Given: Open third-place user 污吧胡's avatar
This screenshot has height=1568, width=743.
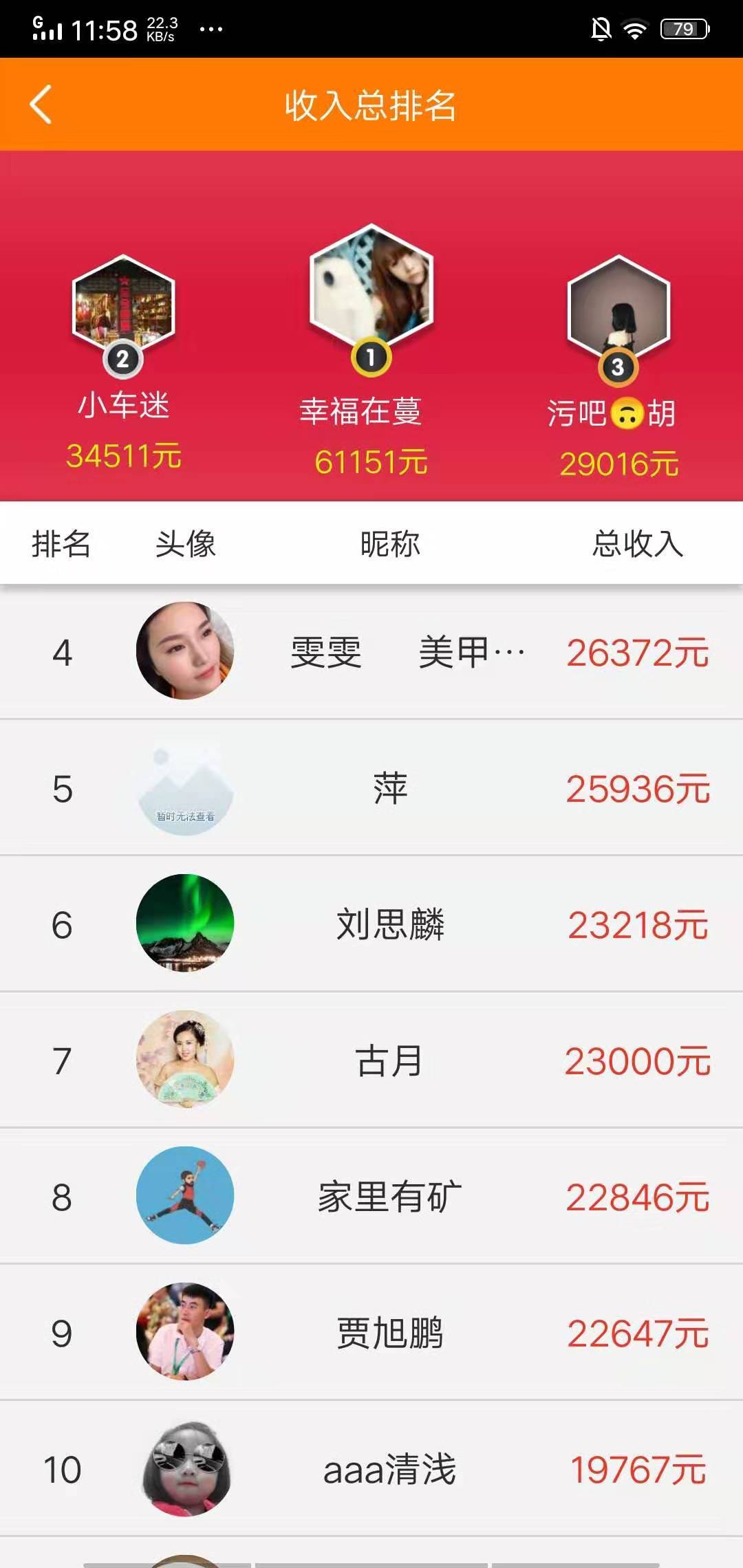Looking at the screenshot, I should [x=618, y=306].
